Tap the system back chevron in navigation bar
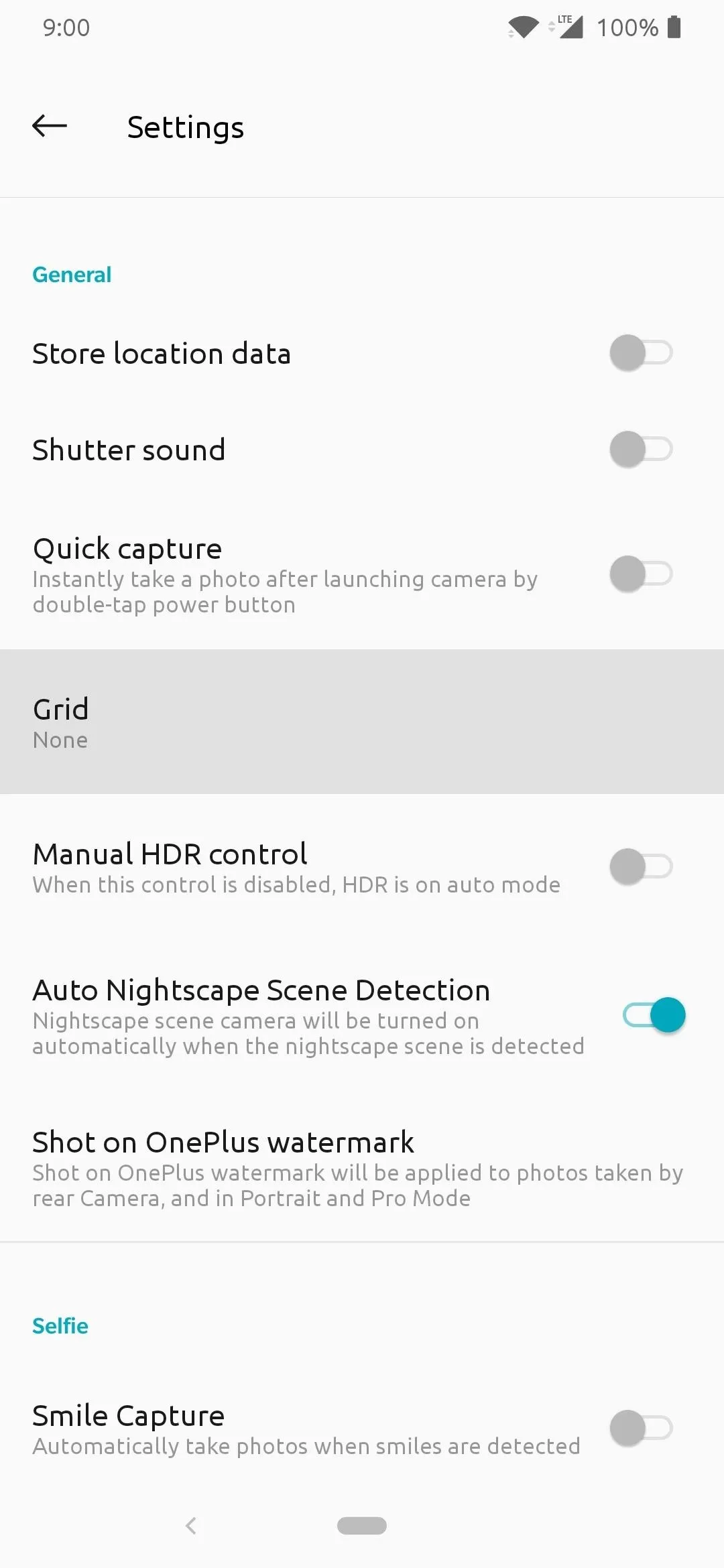 [x=191, y=1526]
